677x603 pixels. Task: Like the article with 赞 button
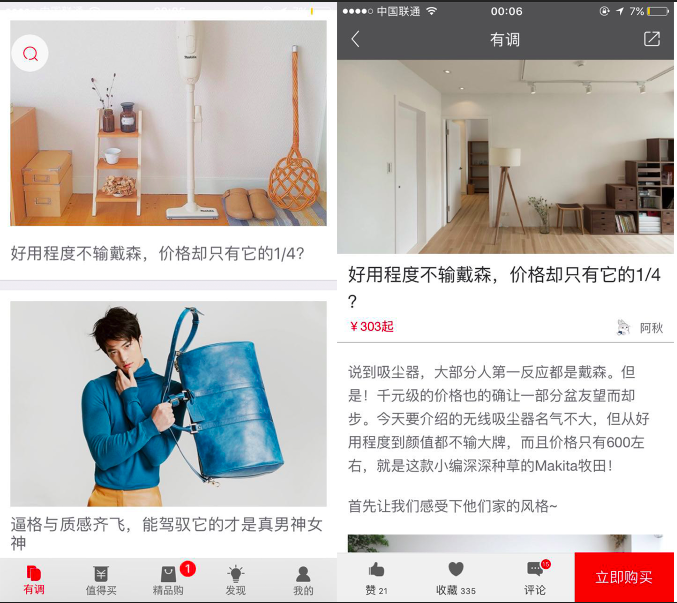point(376,578)
